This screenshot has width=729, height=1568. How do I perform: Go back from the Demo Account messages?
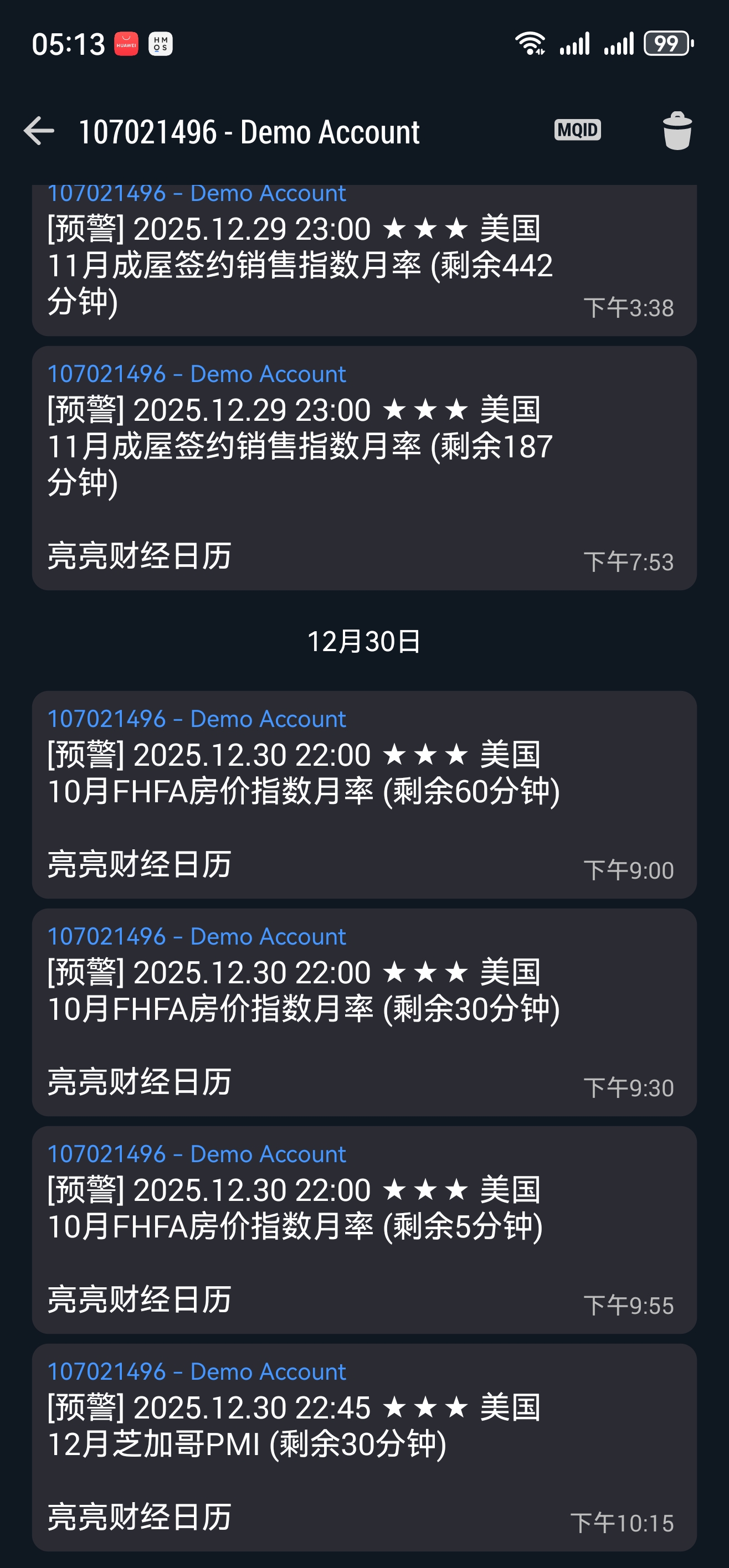39,131
